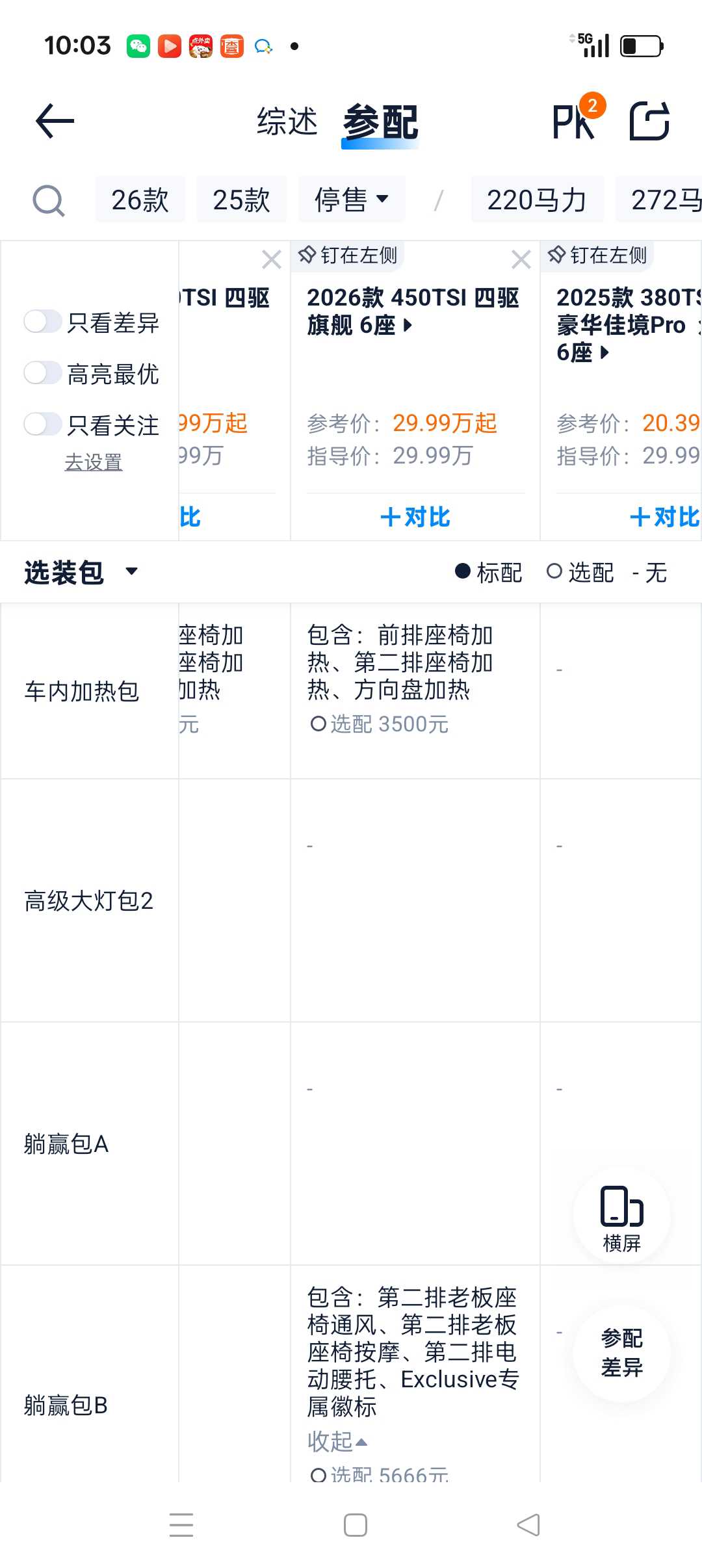This screenshot has width=702, height=1568.
Task: Open the 参配差异 floating button
Action: click(621, 1352)
